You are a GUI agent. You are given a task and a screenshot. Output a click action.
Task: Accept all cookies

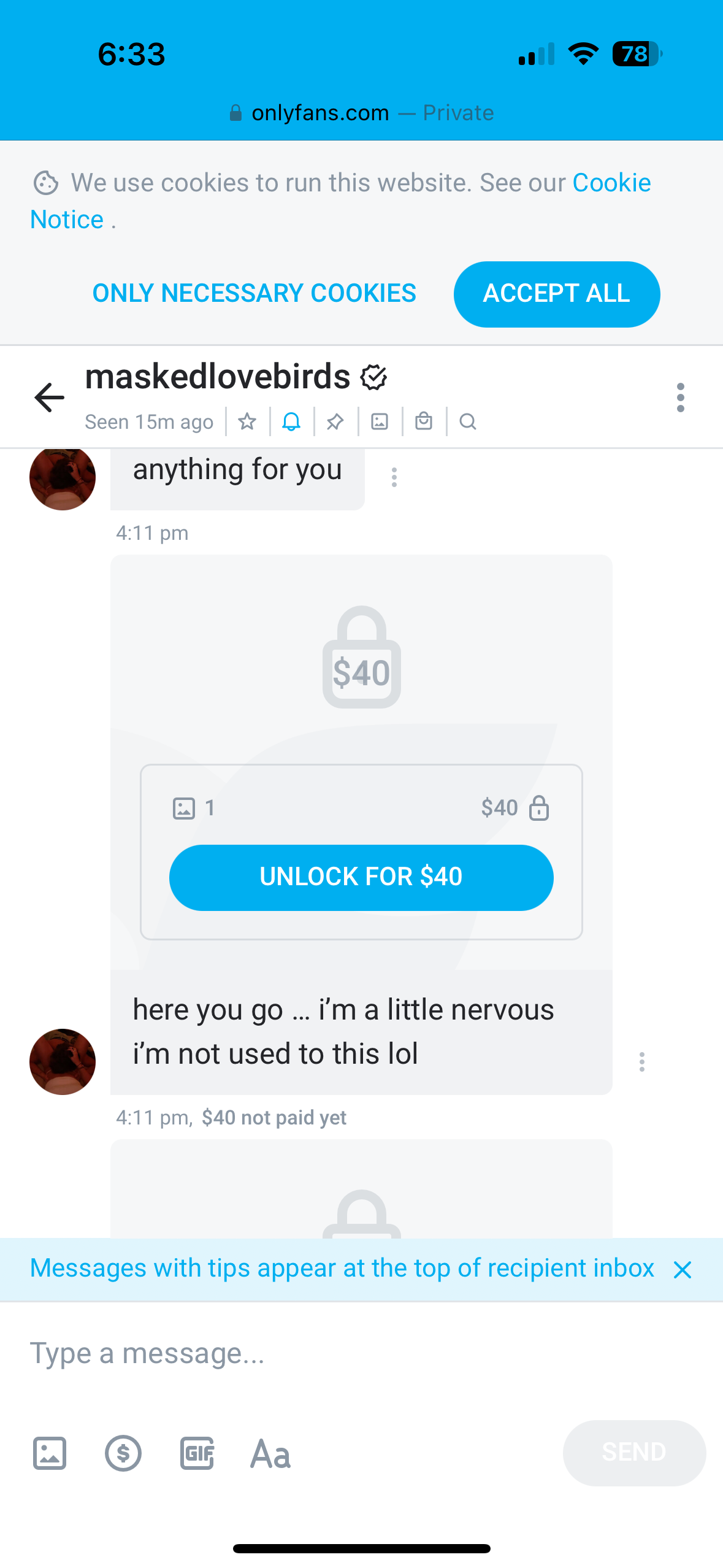point(556,294)
